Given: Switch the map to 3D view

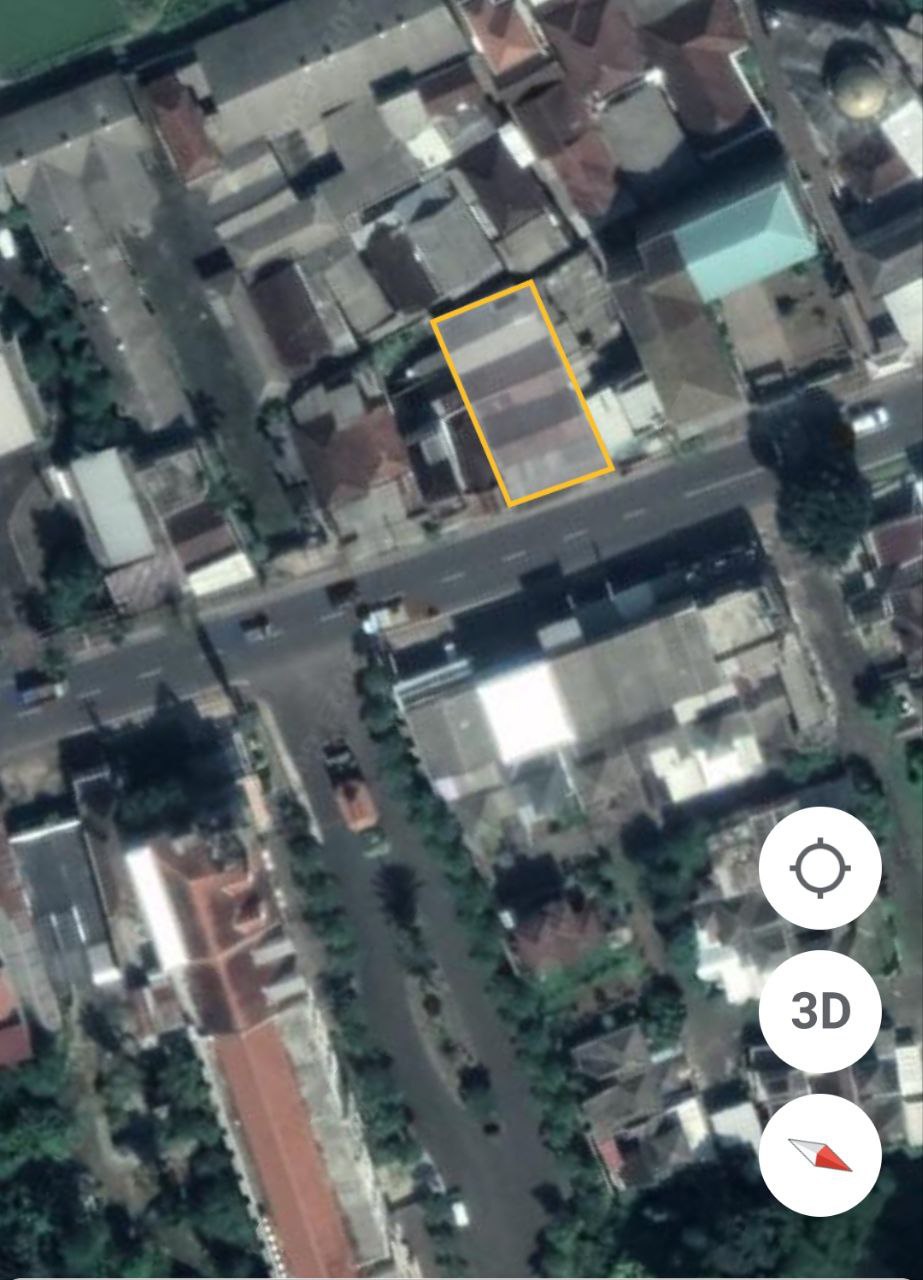Looking at the screenshot, I should click(x=820, y=1011).
